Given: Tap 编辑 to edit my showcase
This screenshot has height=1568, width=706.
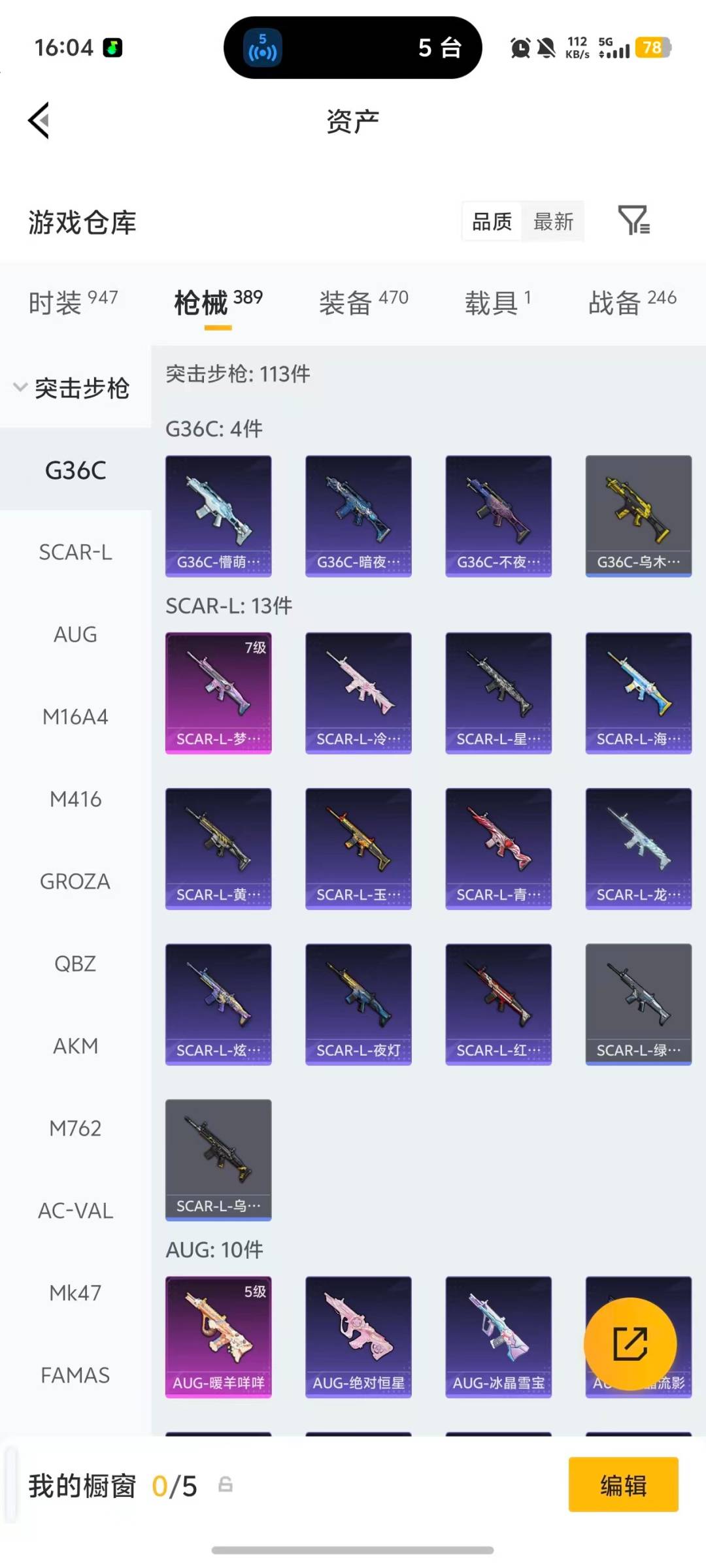Looking at the screenshot, I should (623, 1485).
